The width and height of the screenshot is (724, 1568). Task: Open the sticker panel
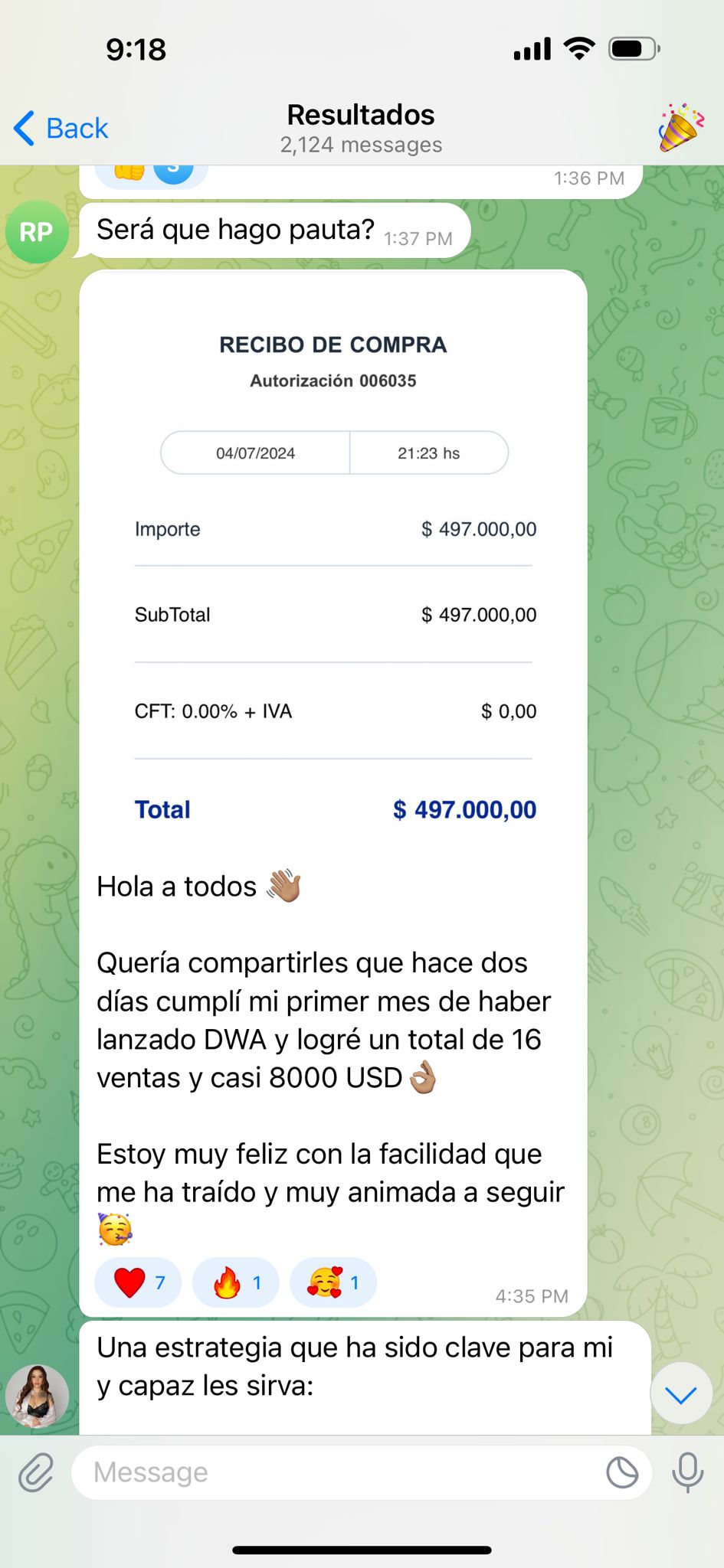pyautogui.click(x=621, y=1472)
